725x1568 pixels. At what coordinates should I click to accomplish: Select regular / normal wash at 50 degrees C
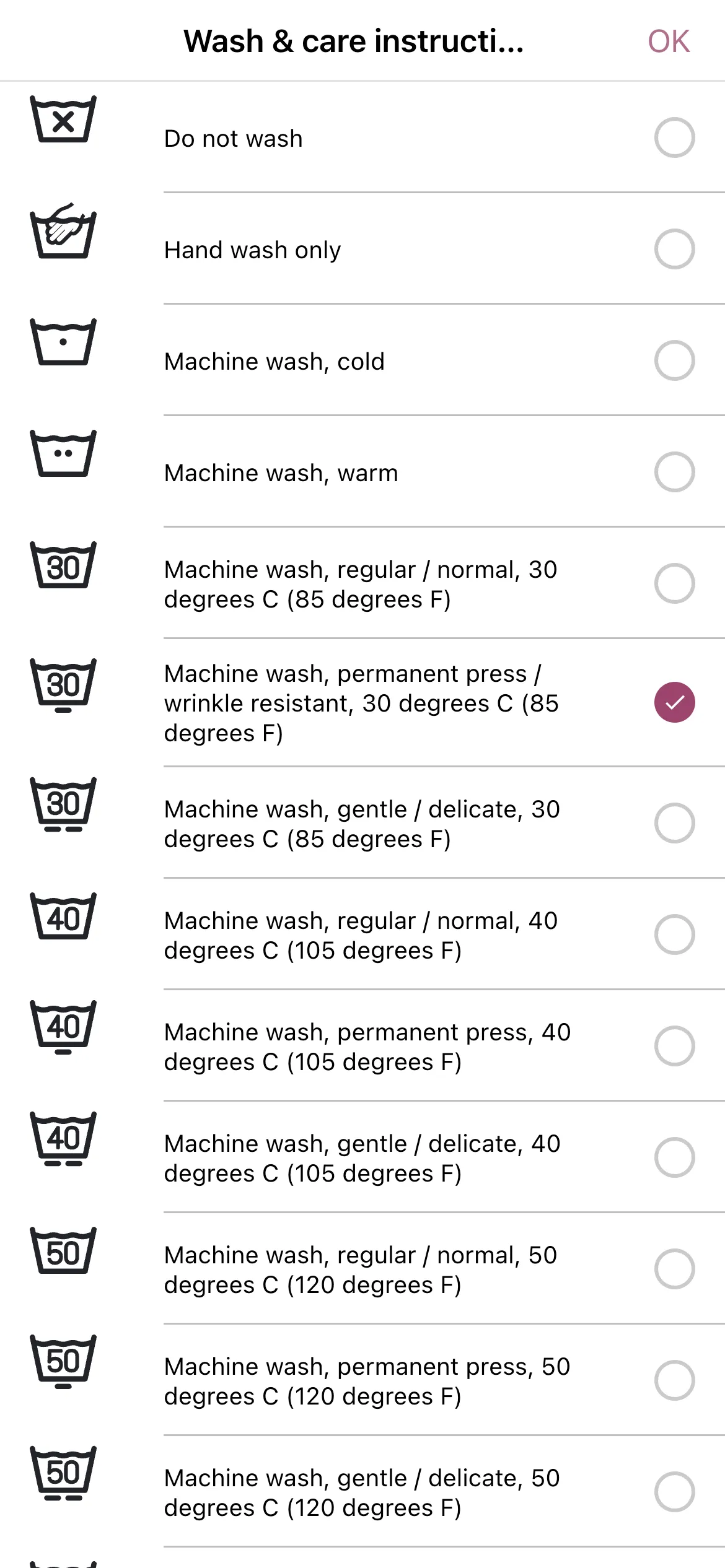pos(674,1269)
